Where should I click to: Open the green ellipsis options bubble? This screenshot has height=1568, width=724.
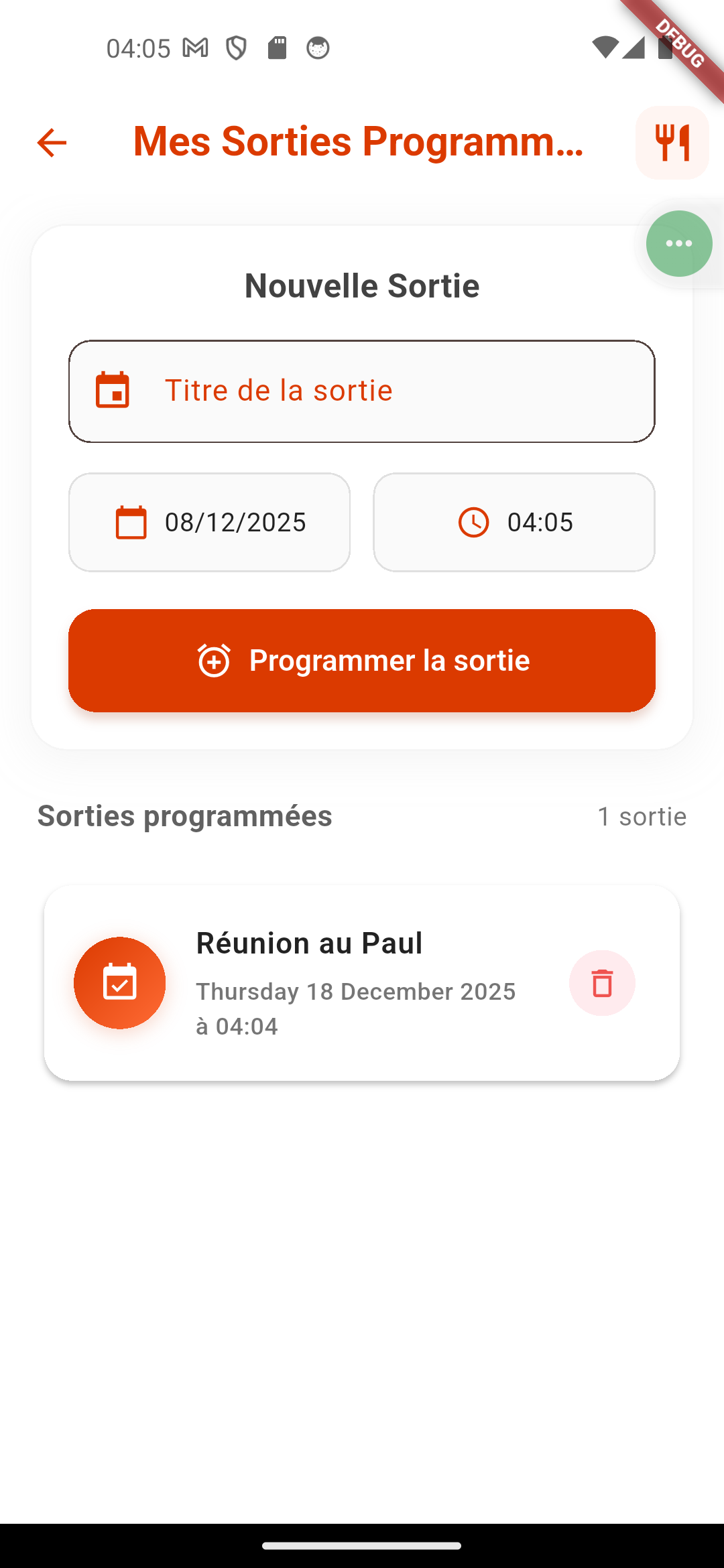(679, 244)
